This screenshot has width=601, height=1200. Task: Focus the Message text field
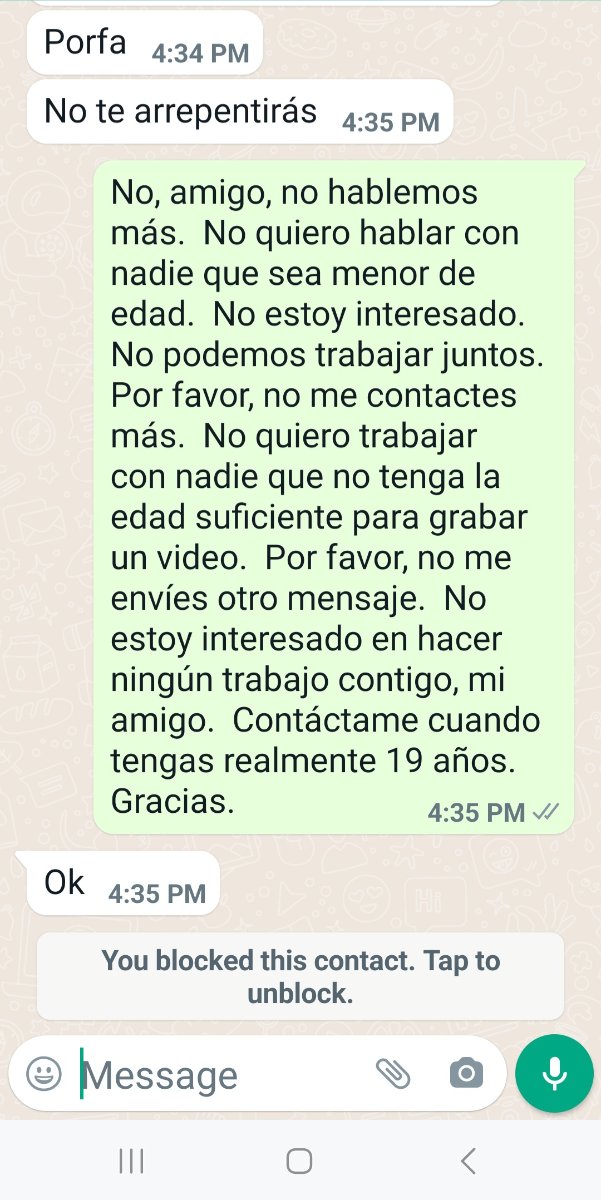tap(220, 1075)
